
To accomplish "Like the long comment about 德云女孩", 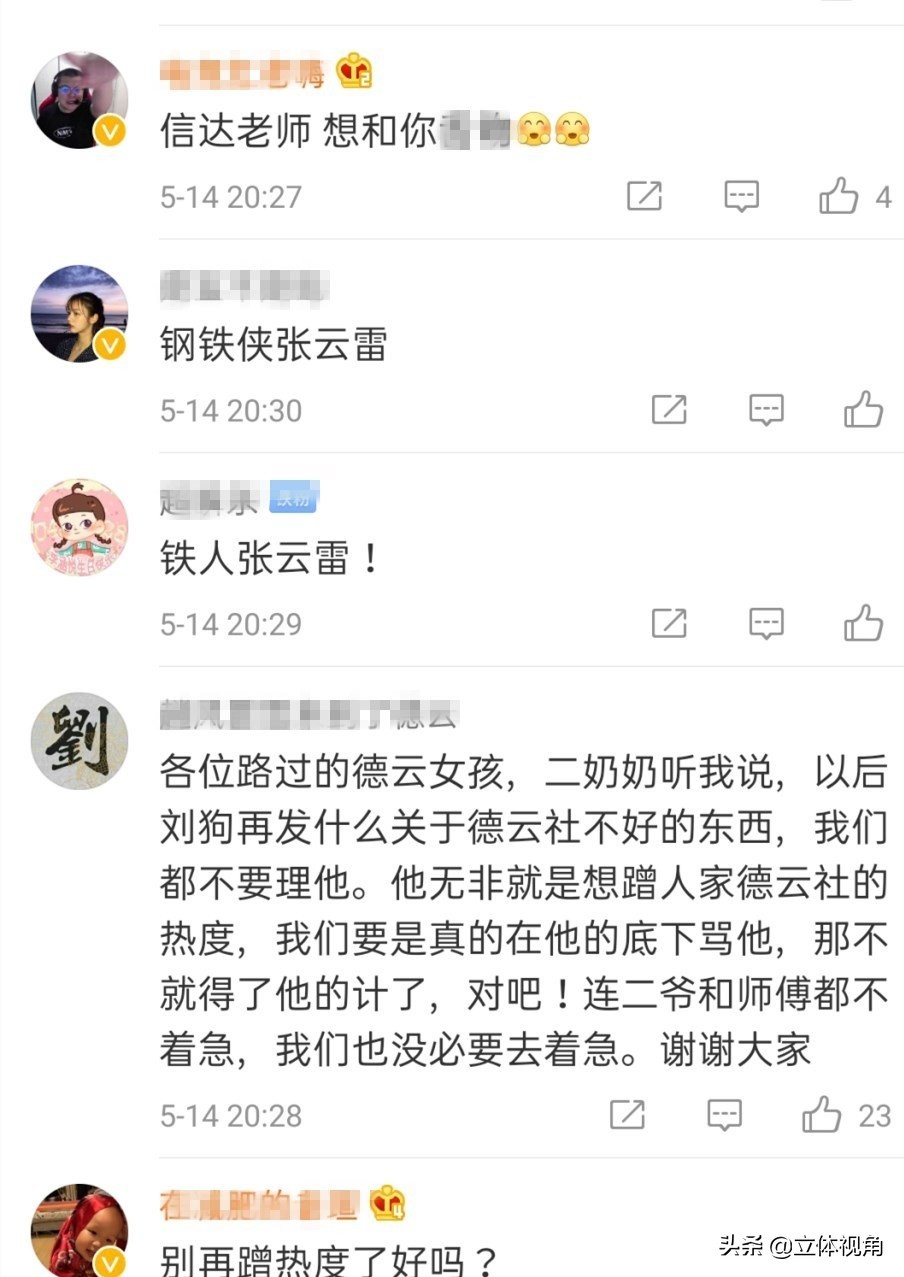I will (x=822, y=1114).
